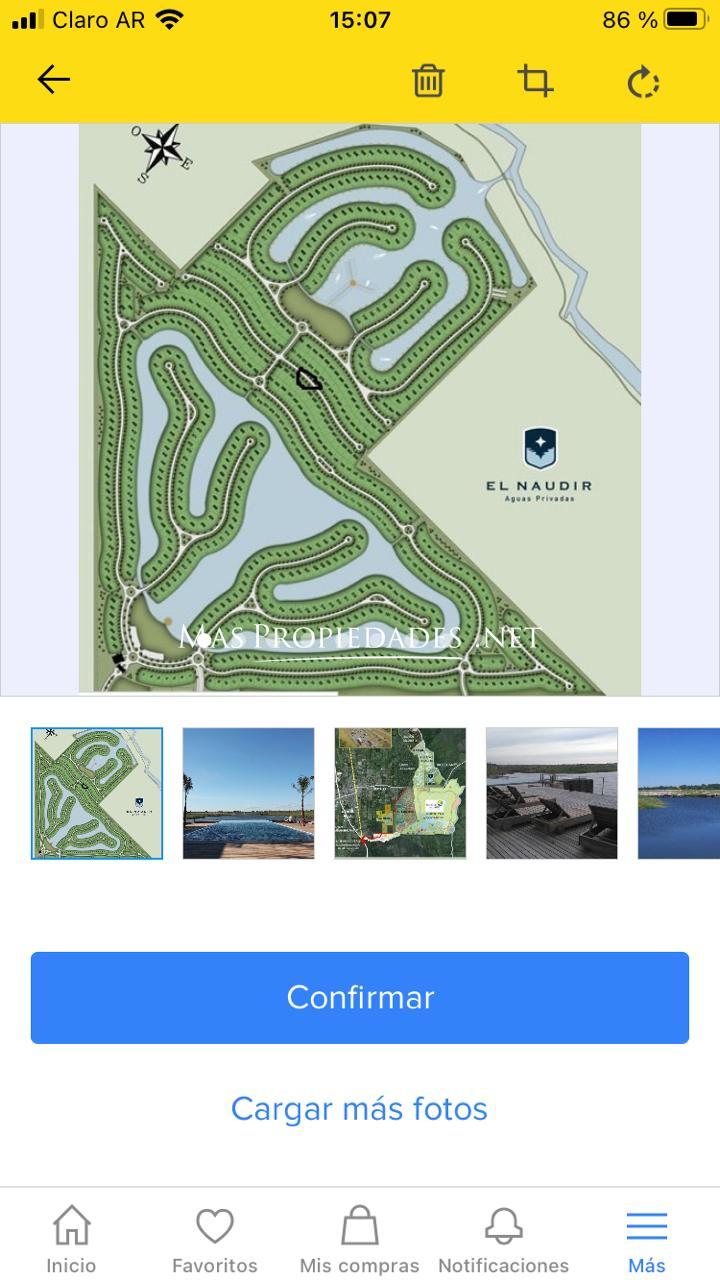
Task: Go to Mis compras
Action: (359, 1238)
